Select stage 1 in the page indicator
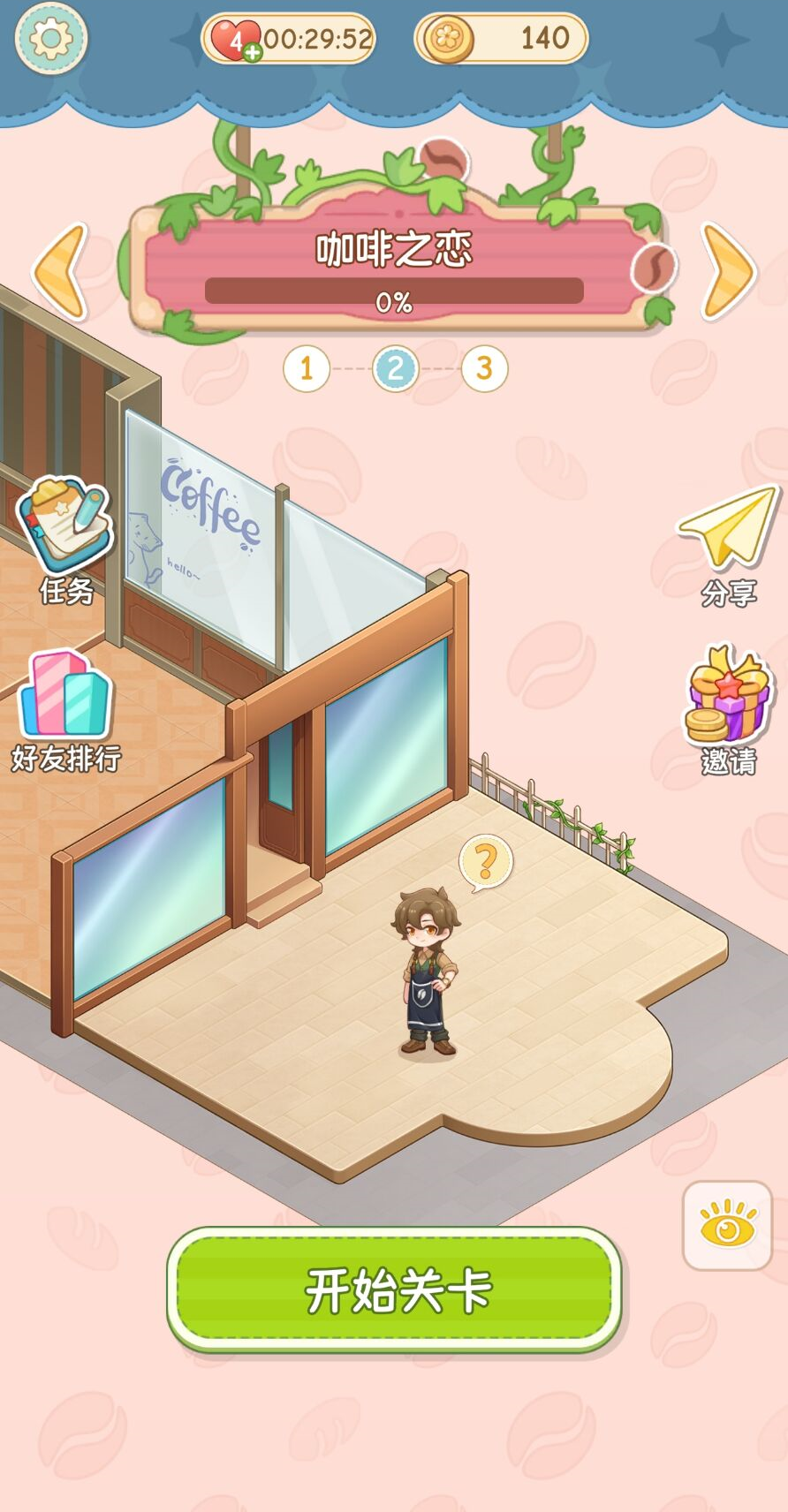 pyautogui.click(x=307, y=368)
